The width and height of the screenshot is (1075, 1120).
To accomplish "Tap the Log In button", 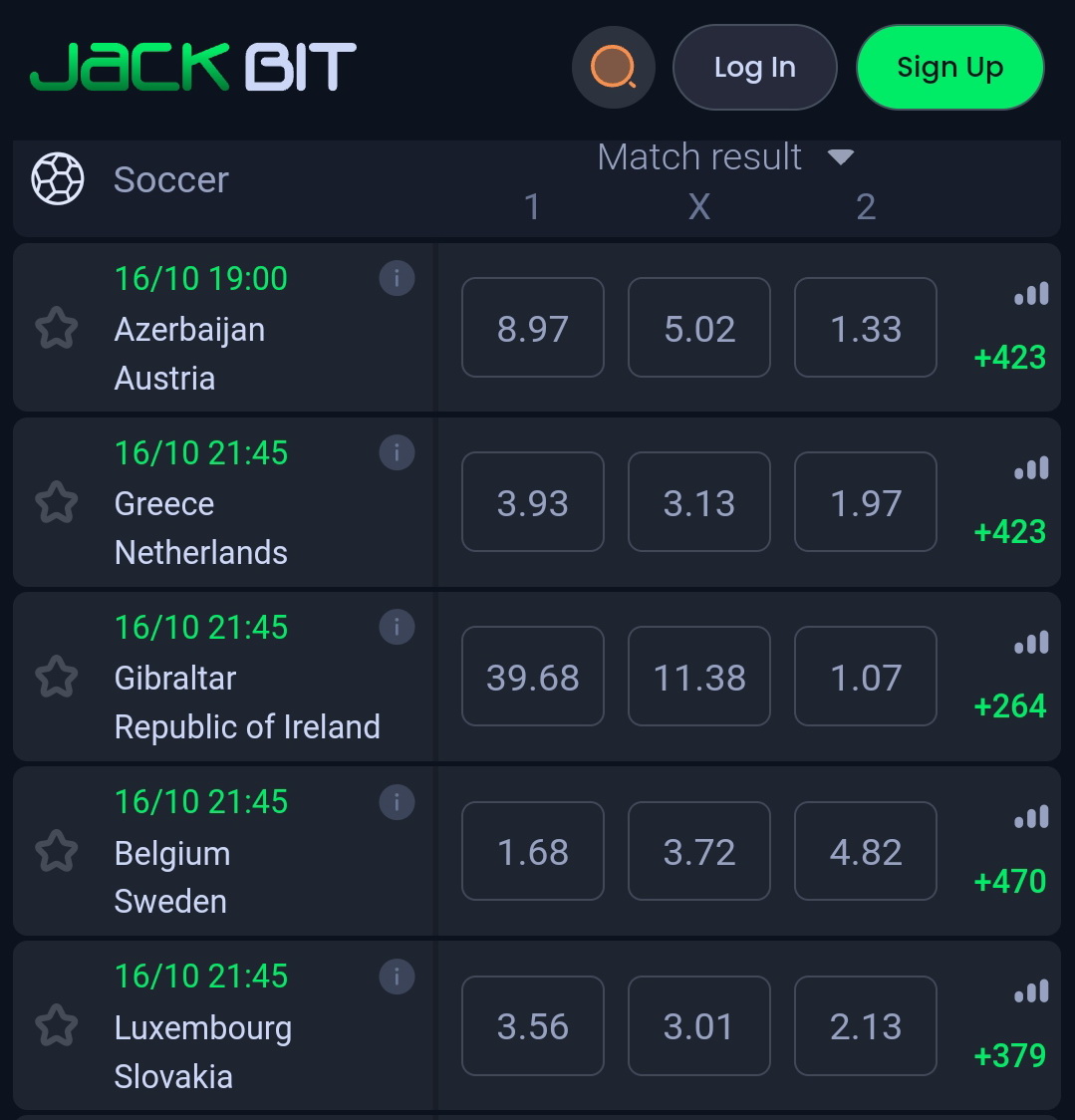I will (x=754, y=68).
